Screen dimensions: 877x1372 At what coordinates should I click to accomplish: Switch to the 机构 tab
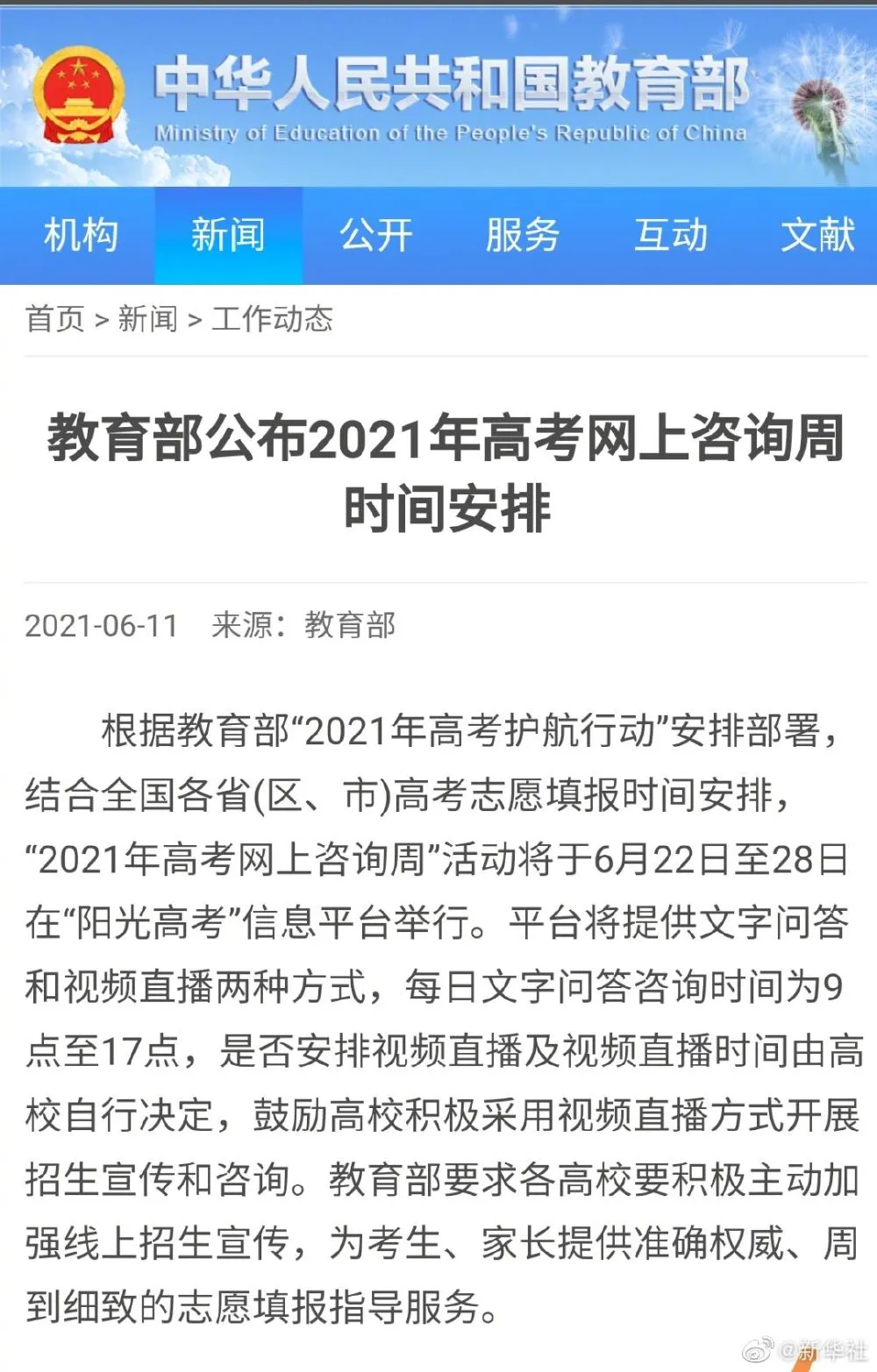coord(82,234)
